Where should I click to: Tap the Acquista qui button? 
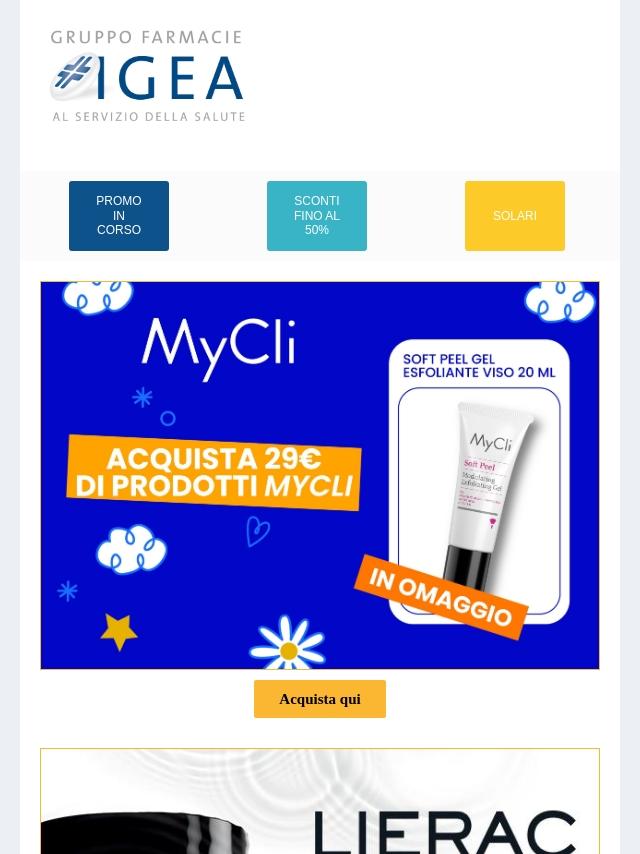(x=320, y=699)
